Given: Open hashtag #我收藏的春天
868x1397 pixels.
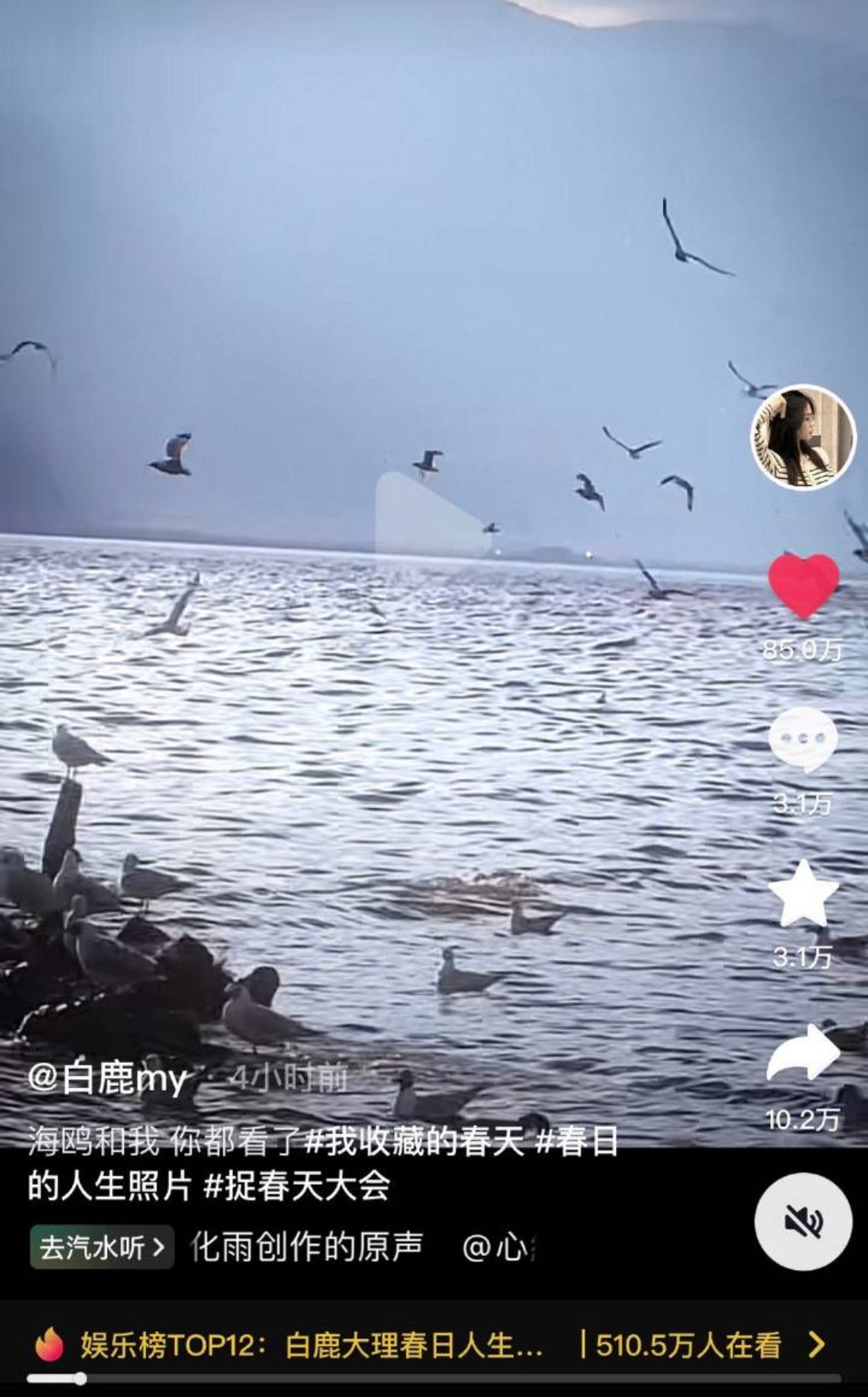Looking at the screenshot, I should point(414,1142).
